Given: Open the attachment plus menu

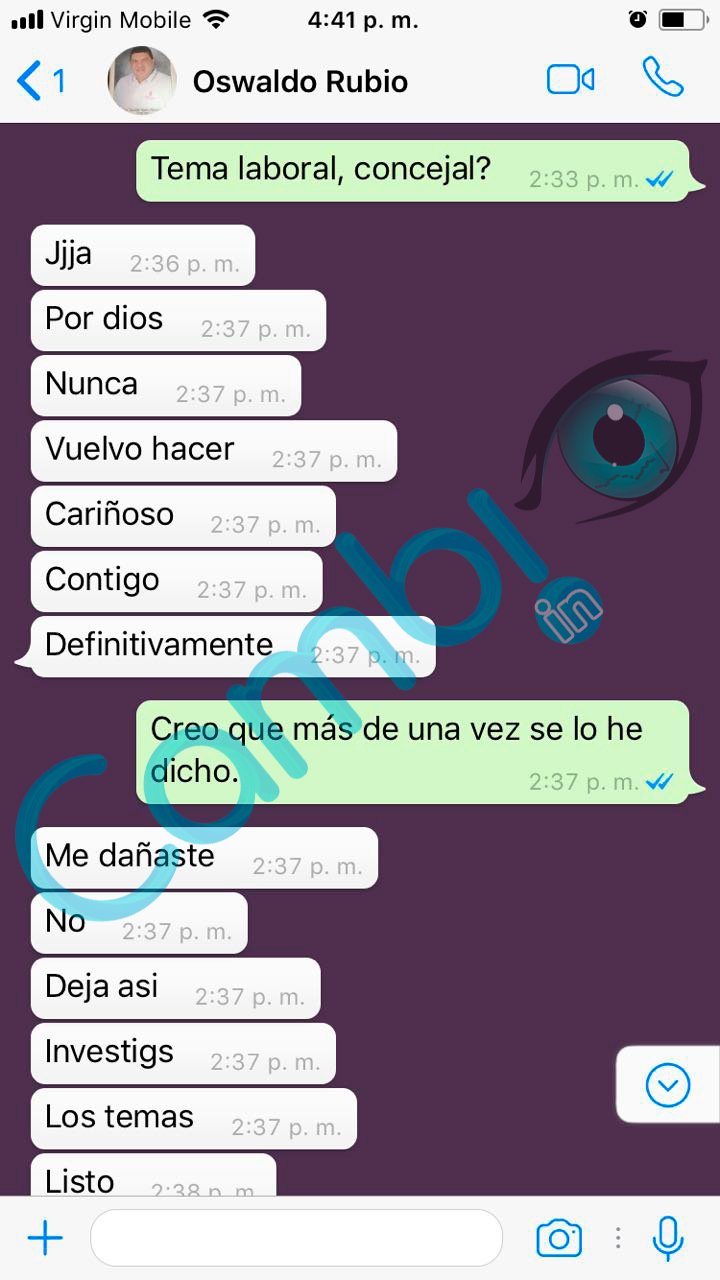Looking at the screenshot, I should [45, 1239].
